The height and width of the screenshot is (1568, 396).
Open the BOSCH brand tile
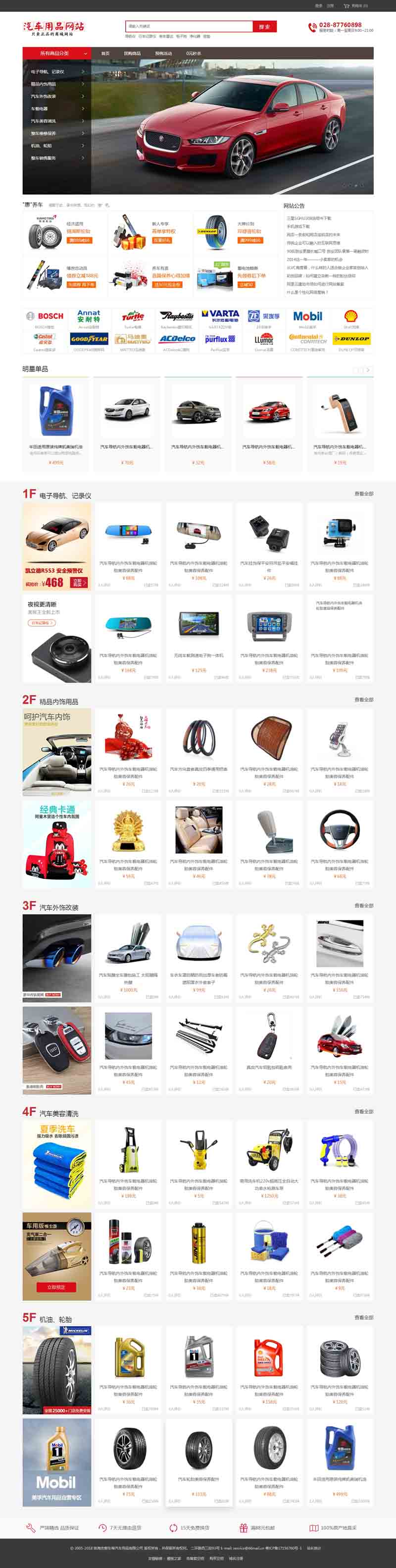pyautogui.click(x=45, y=317)
